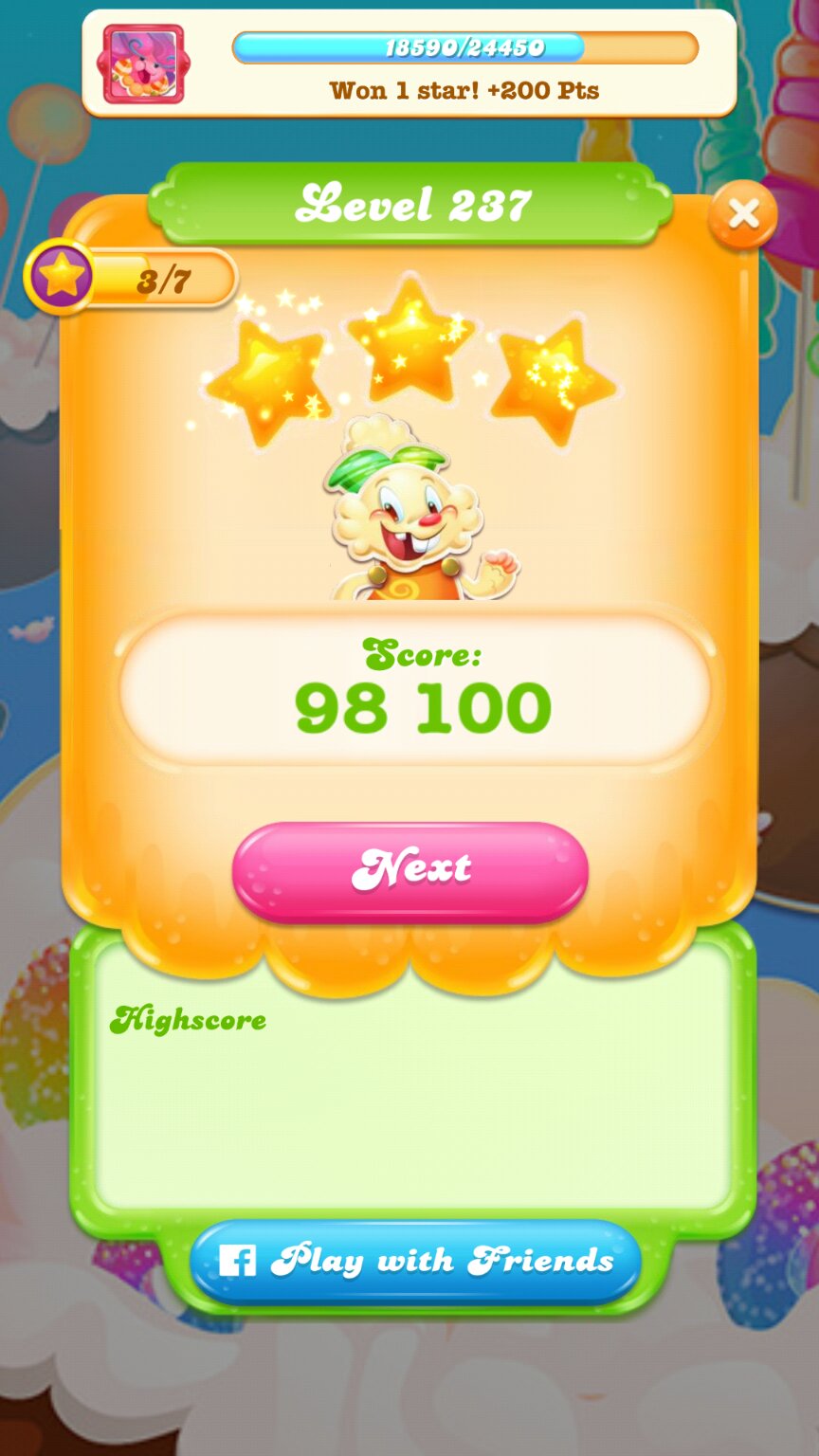The height and width of the screenshot is (1456, 819).
Task: Continue with the pink Next button
Action: [410, 870]
